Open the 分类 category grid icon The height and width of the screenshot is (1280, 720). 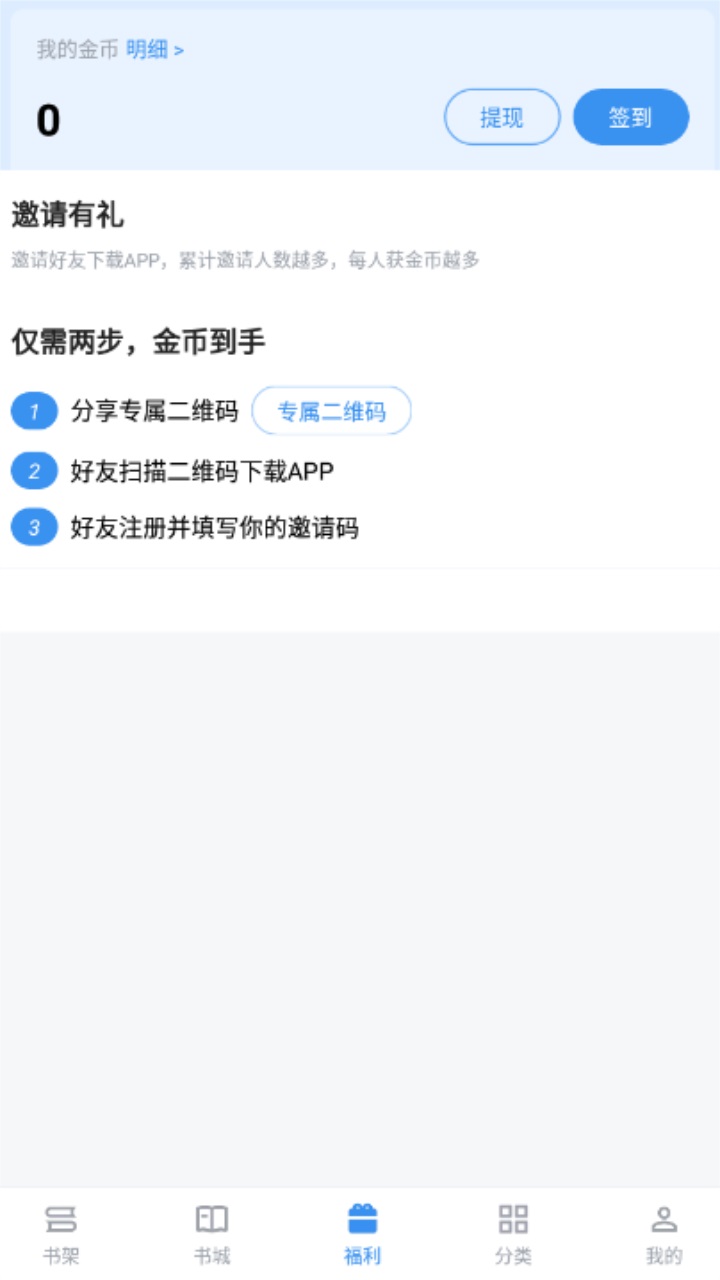(x=512, y=1219)
